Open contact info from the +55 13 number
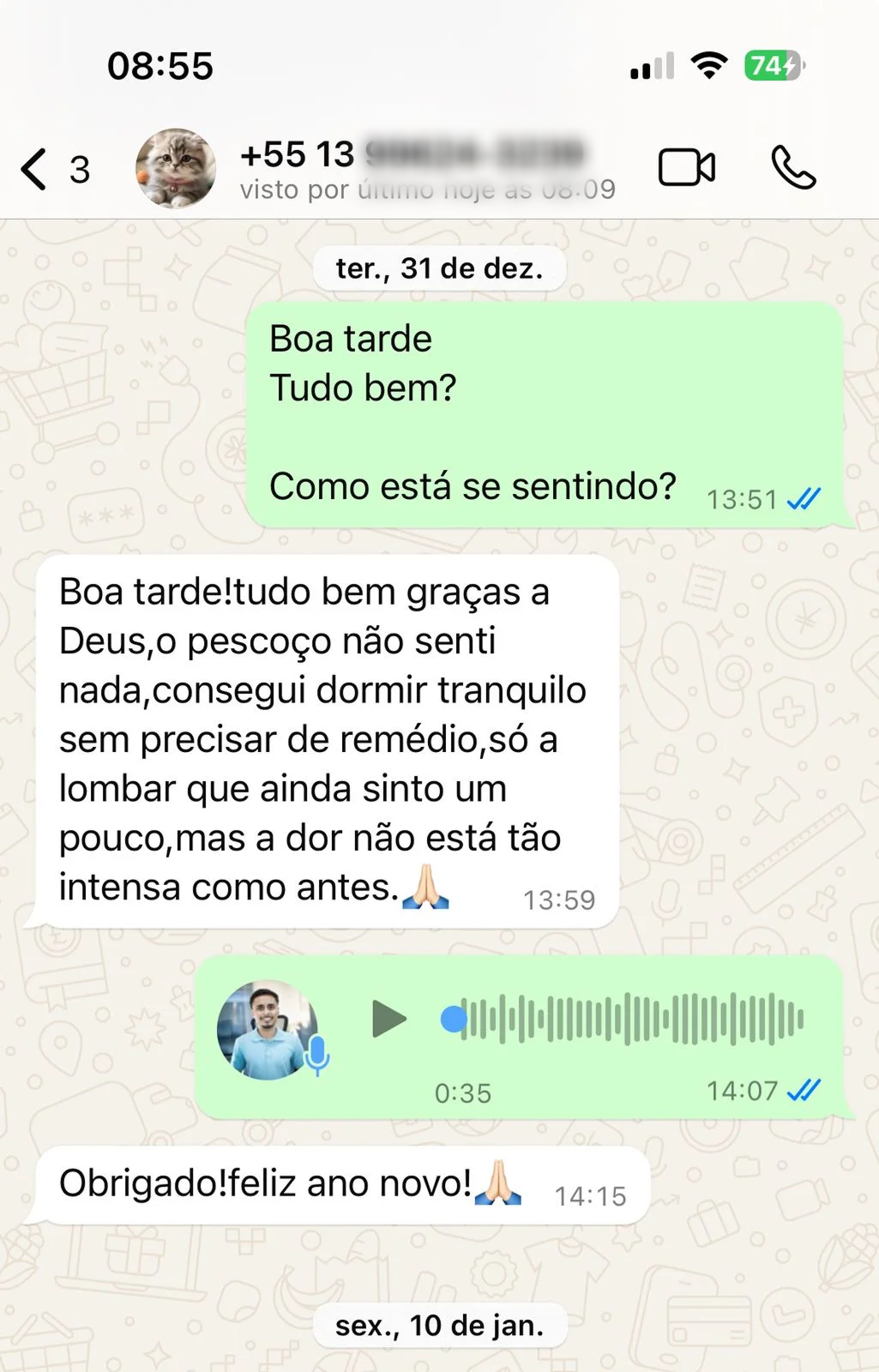This screenshot has height=1372, width=879. click(x=412, y=156)
